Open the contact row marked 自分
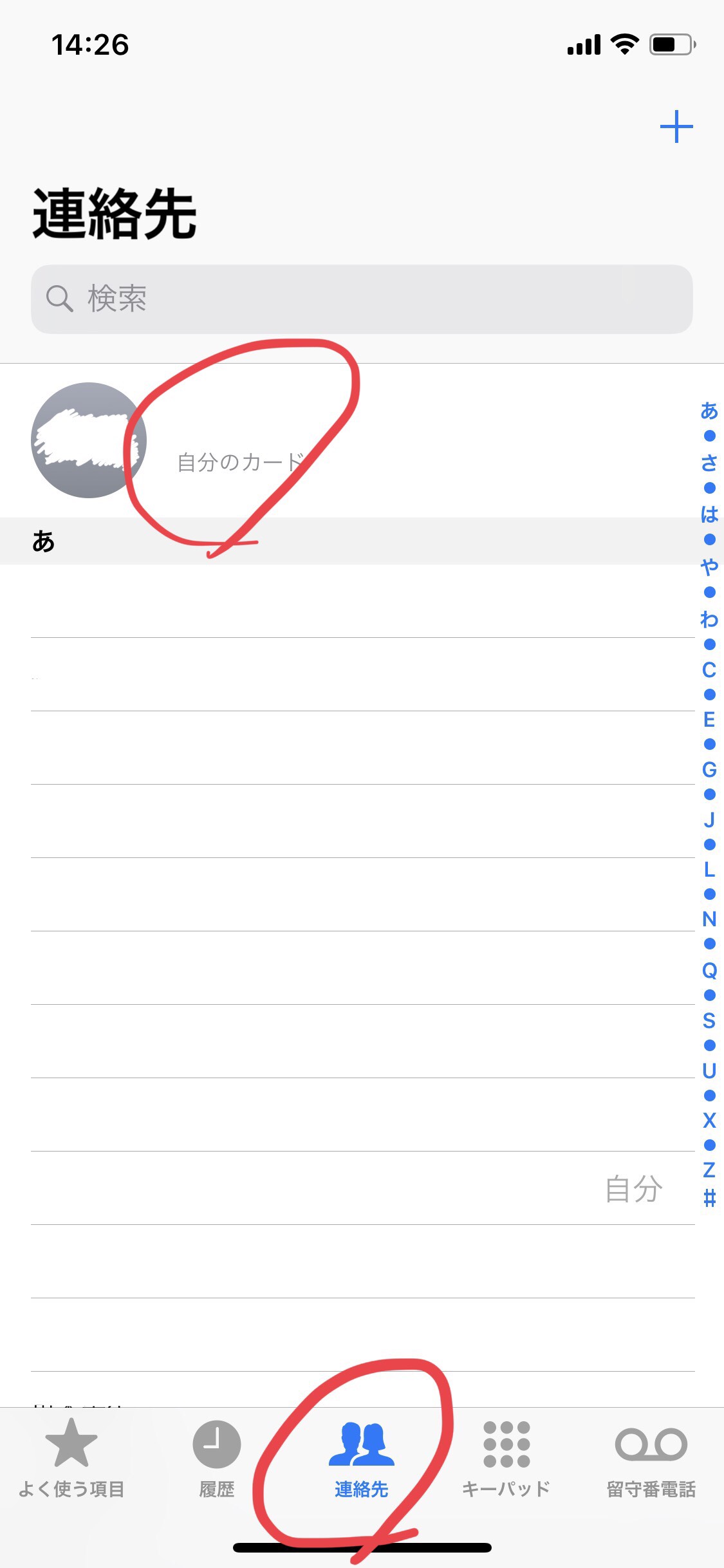This screenshot has height=1568, width=724. (x=363, y=1188)
